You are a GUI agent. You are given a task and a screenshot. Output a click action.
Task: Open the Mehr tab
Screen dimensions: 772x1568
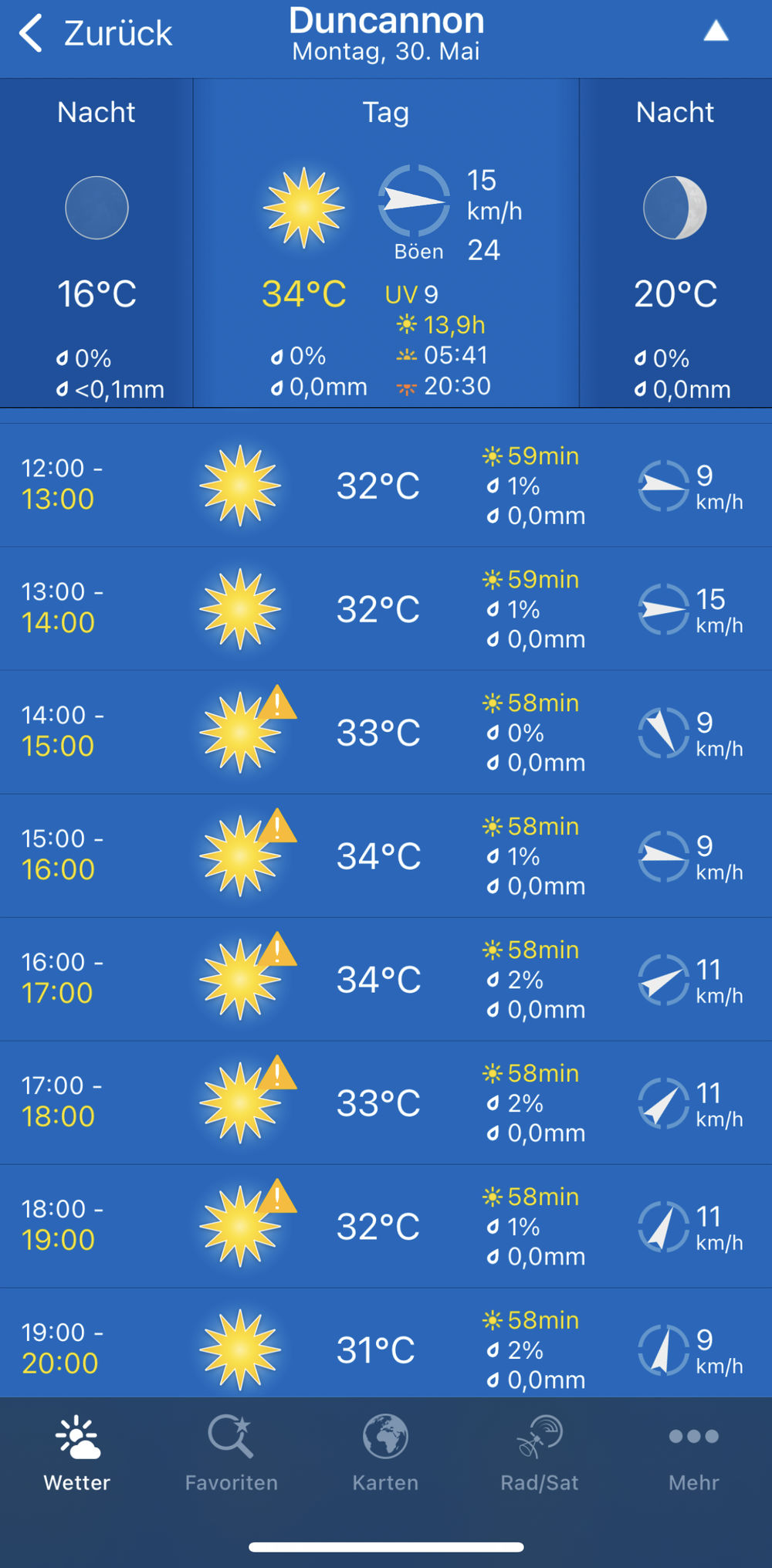(694, 1455)
